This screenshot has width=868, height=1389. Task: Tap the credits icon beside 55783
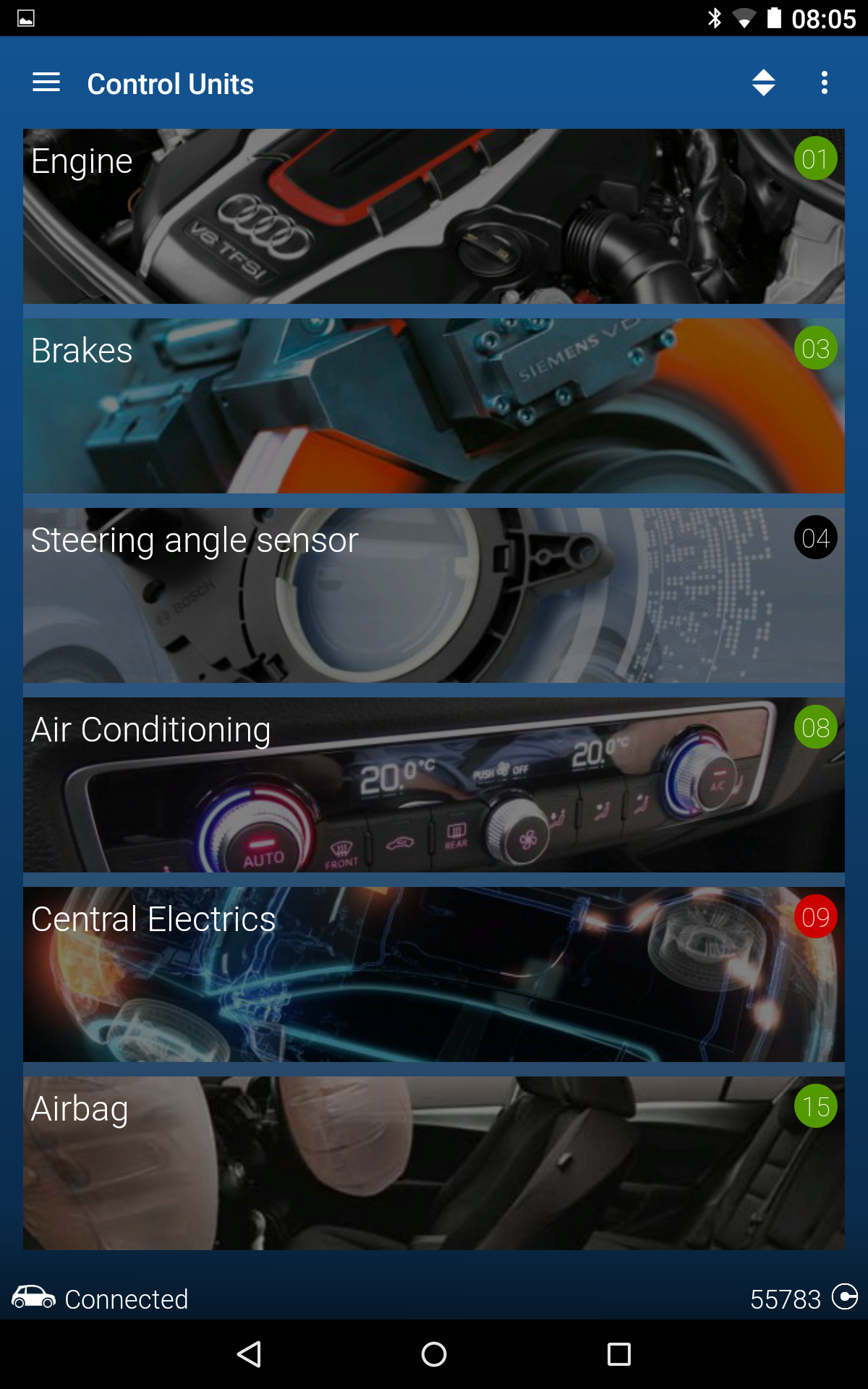(844, 1296)
